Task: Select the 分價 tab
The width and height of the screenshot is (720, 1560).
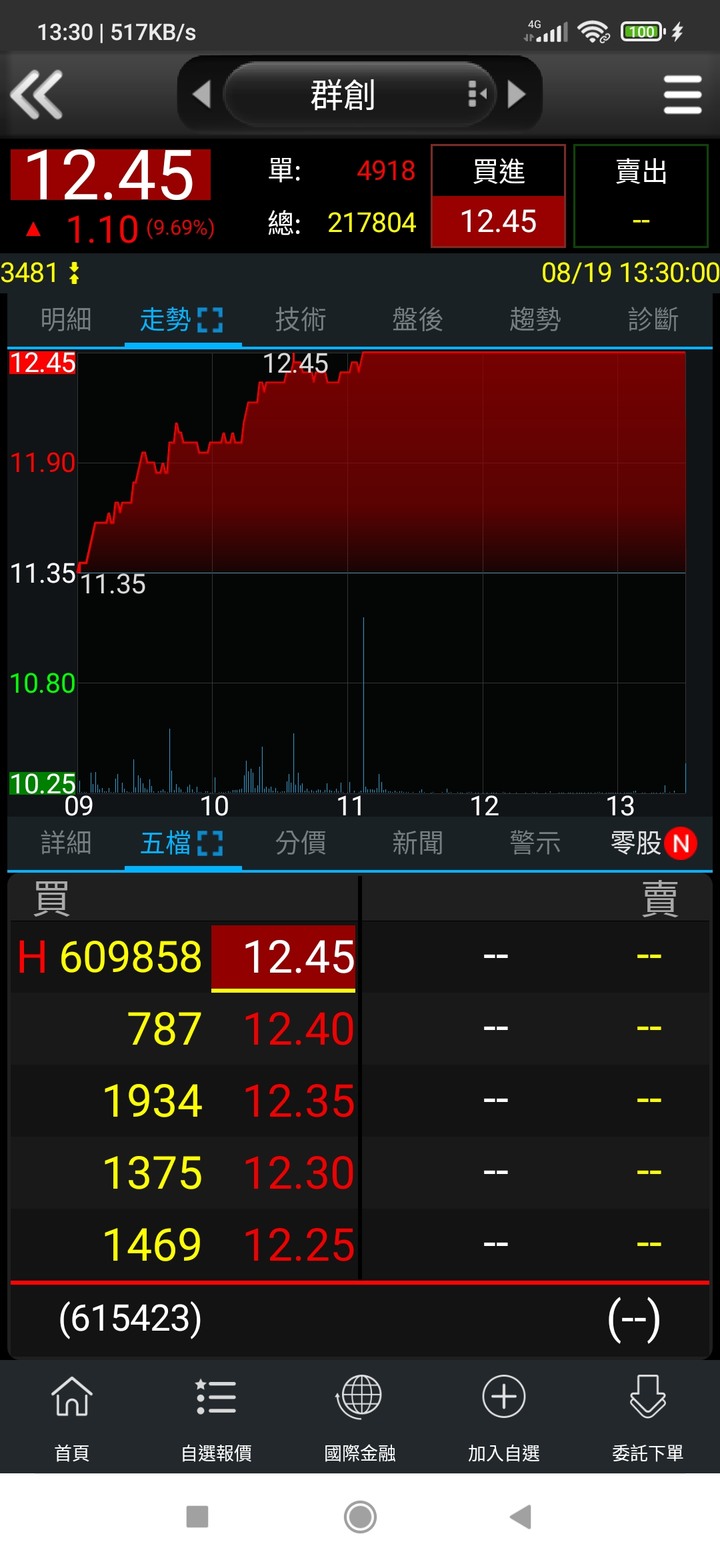Action: click(x=301, y=843)
